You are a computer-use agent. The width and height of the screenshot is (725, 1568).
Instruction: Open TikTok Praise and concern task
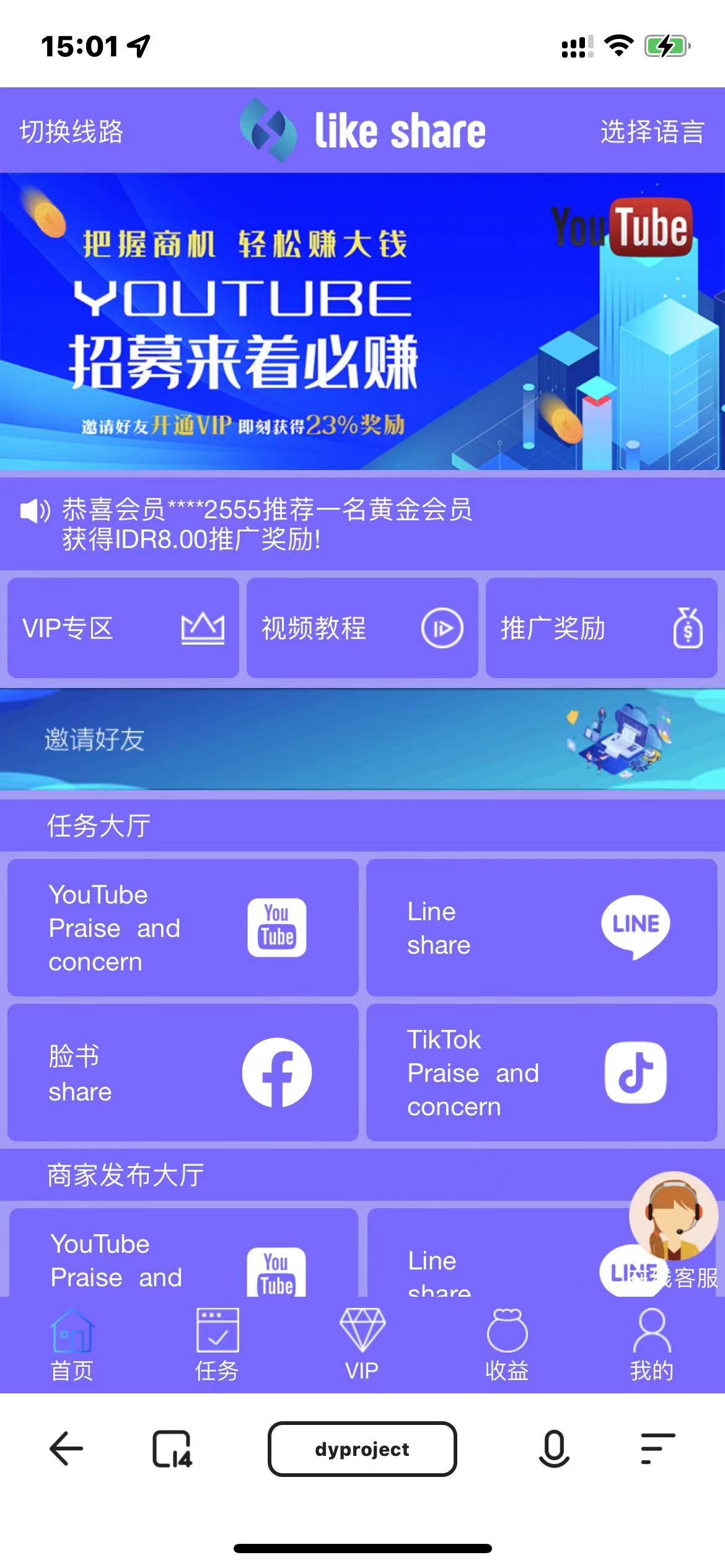541,1073
